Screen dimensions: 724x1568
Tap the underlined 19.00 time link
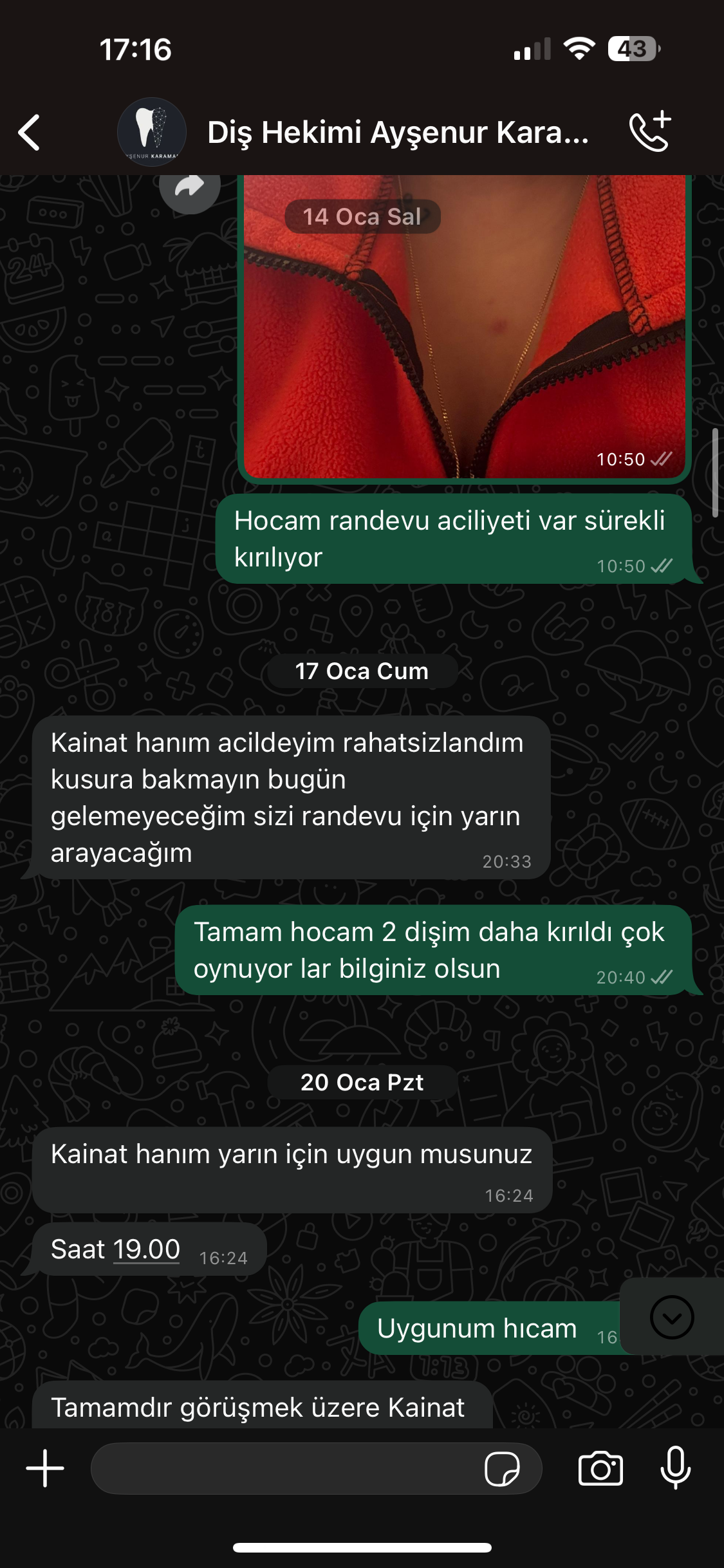coord(147,1249)
